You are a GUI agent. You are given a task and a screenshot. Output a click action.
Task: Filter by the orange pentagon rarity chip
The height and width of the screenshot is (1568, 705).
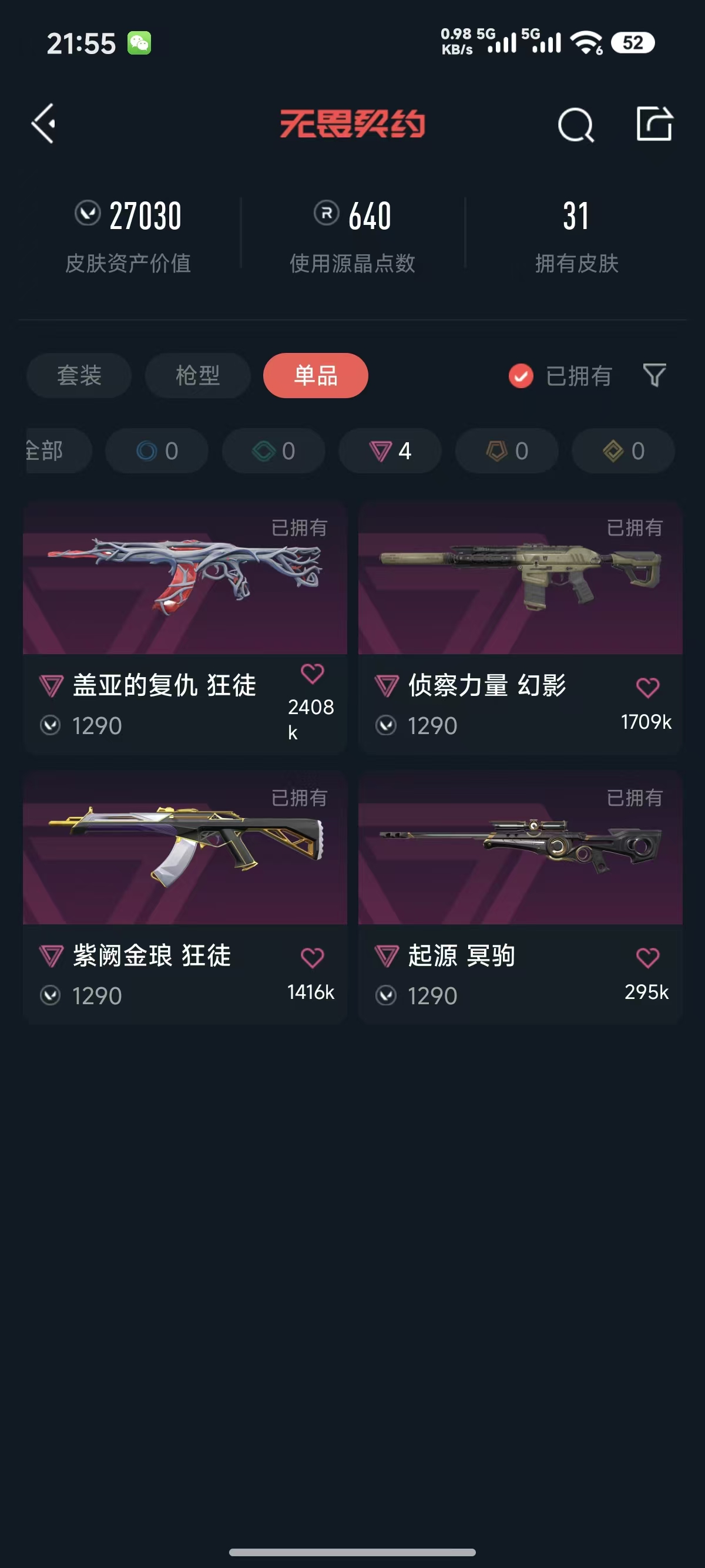tap(506, 450)
